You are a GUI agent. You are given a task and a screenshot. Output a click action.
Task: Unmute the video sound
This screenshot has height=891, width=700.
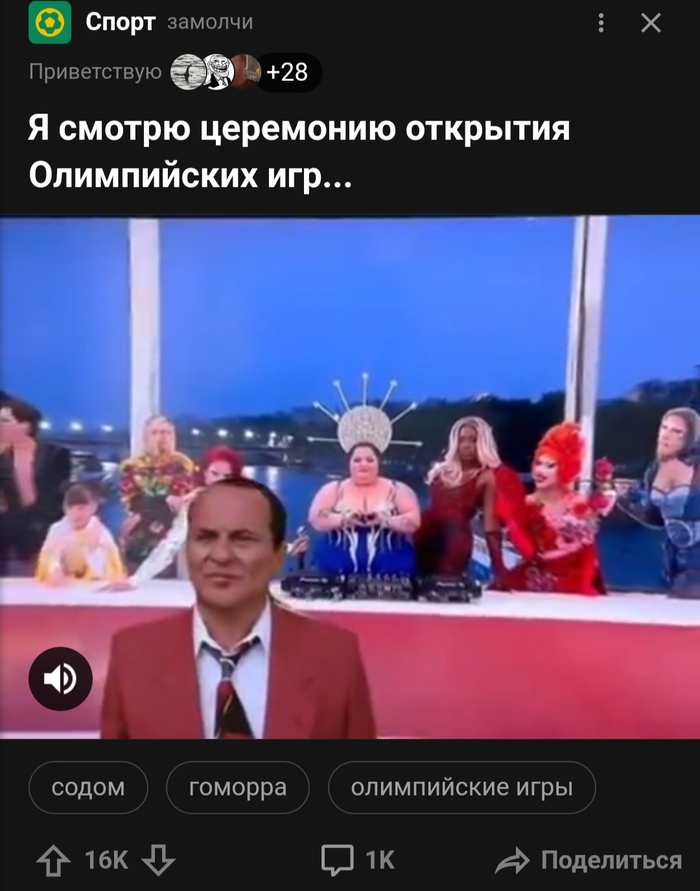point(60,679)
